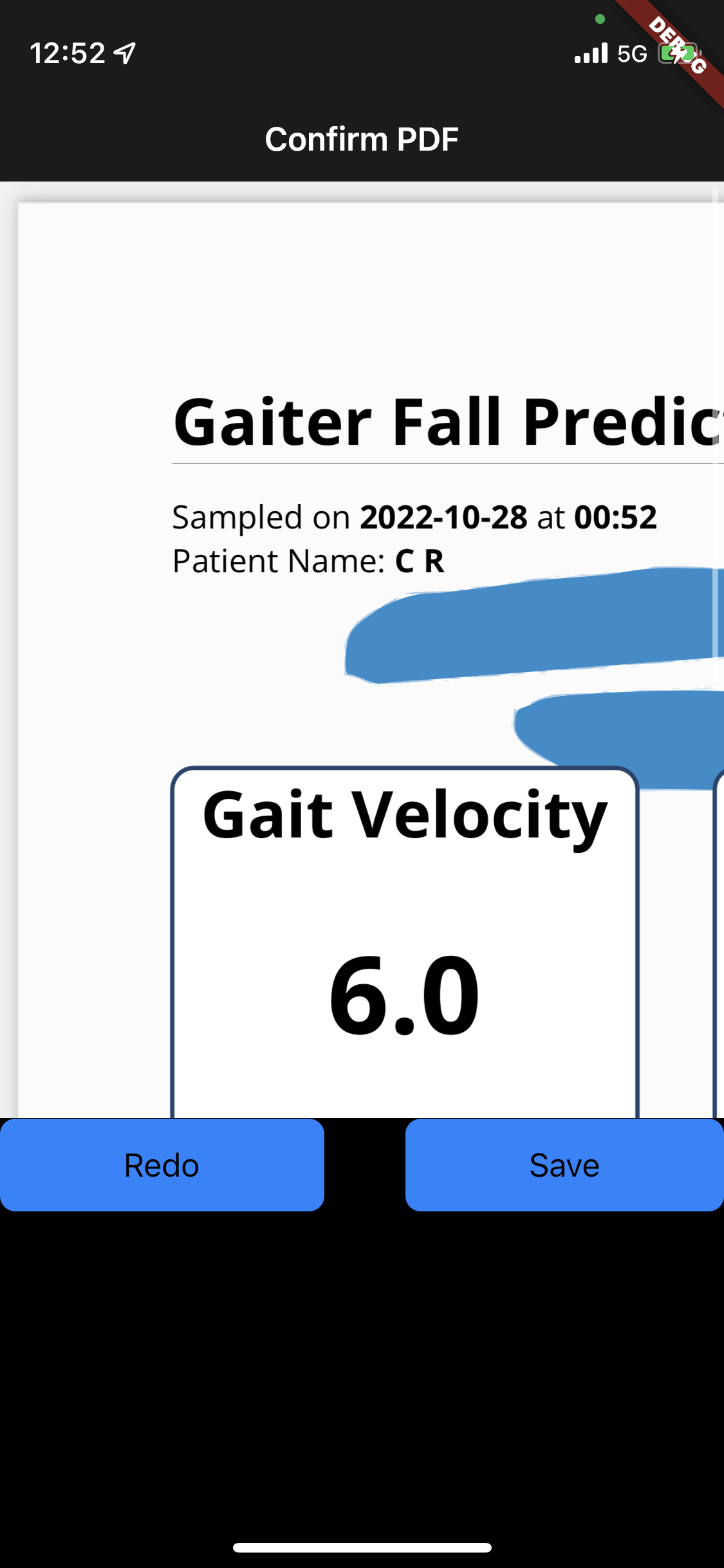This screenshot has width=724, height=1568.
Task: Tap the home indicator bar
Action: tap(362, 1547)
